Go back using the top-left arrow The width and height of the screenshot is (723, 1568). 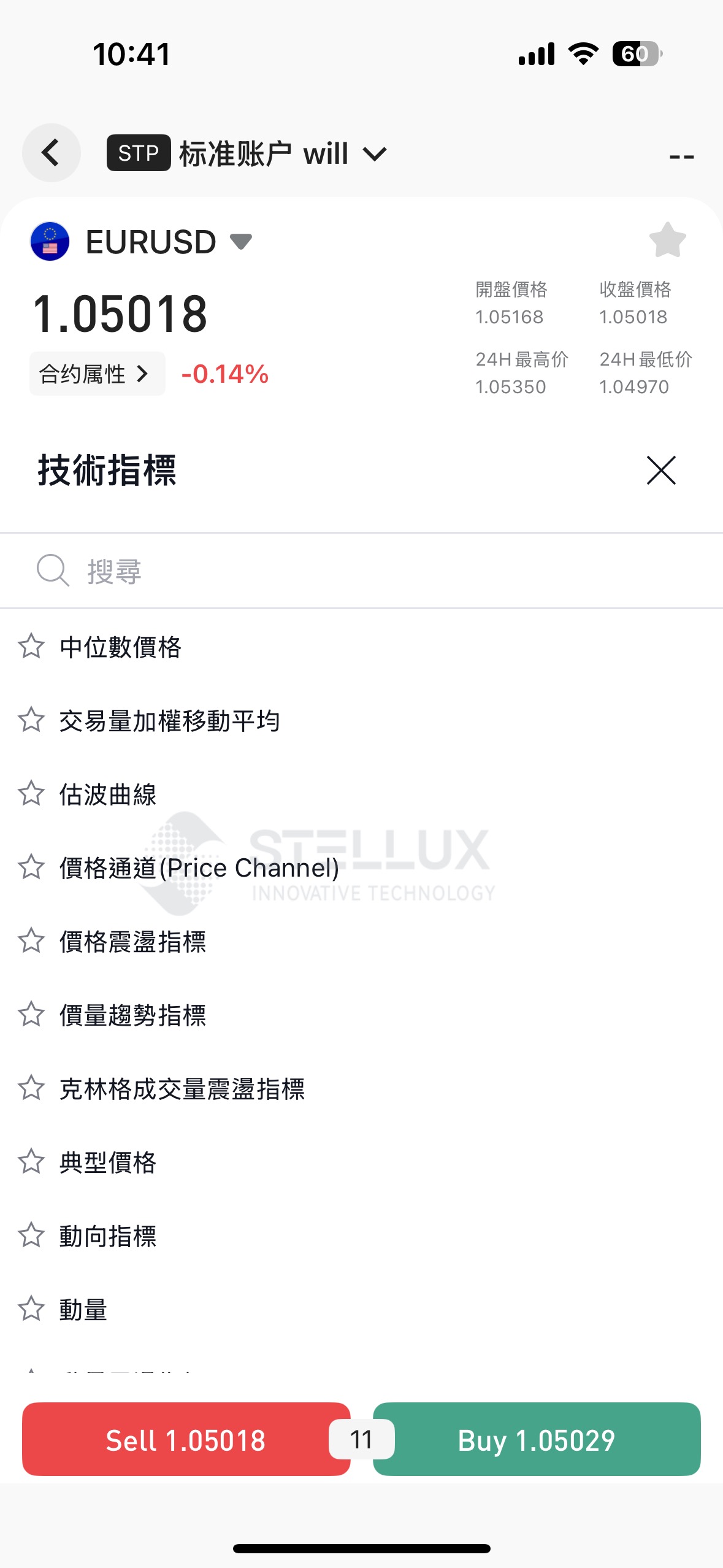tap(52, 153)
